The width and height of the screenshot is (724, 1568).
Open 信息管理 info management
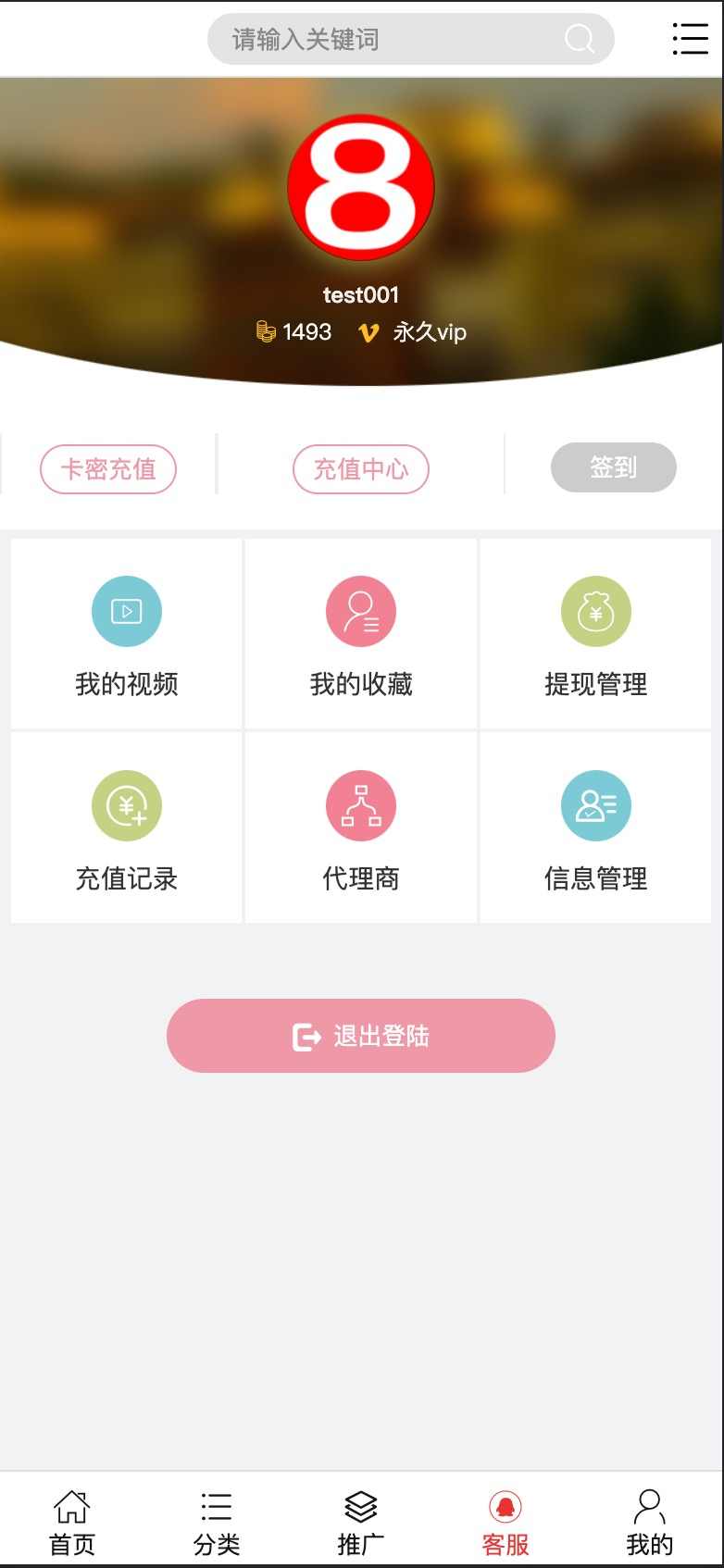pyautogui.click(x=596, y=828)
